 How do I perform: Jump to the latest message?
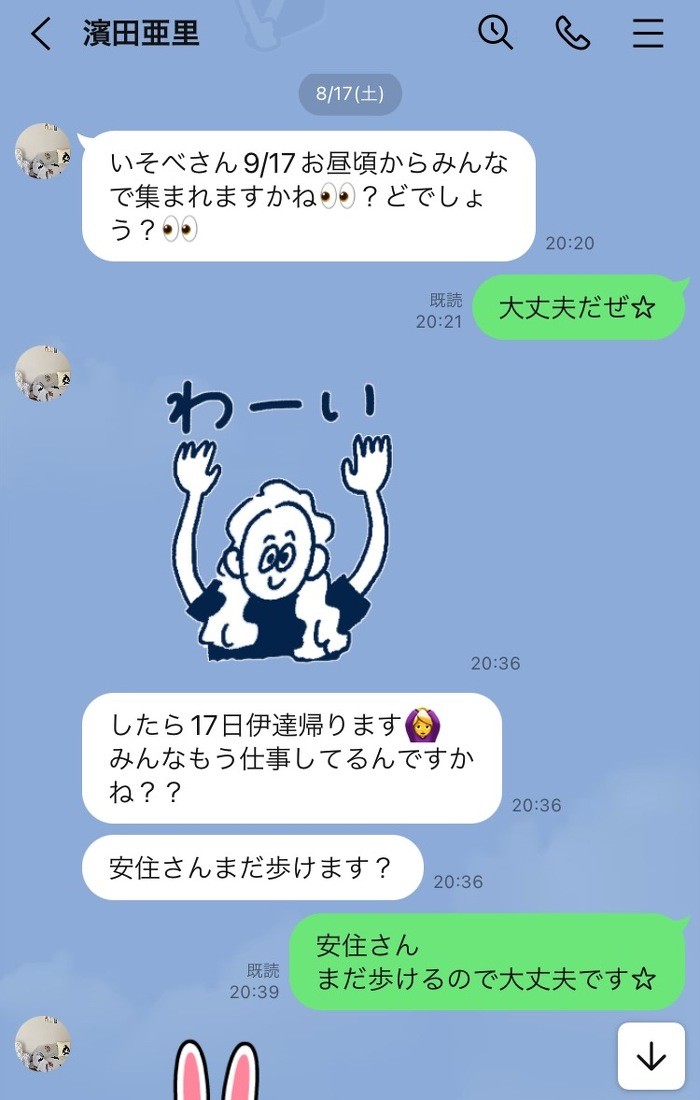point(651,1055)
